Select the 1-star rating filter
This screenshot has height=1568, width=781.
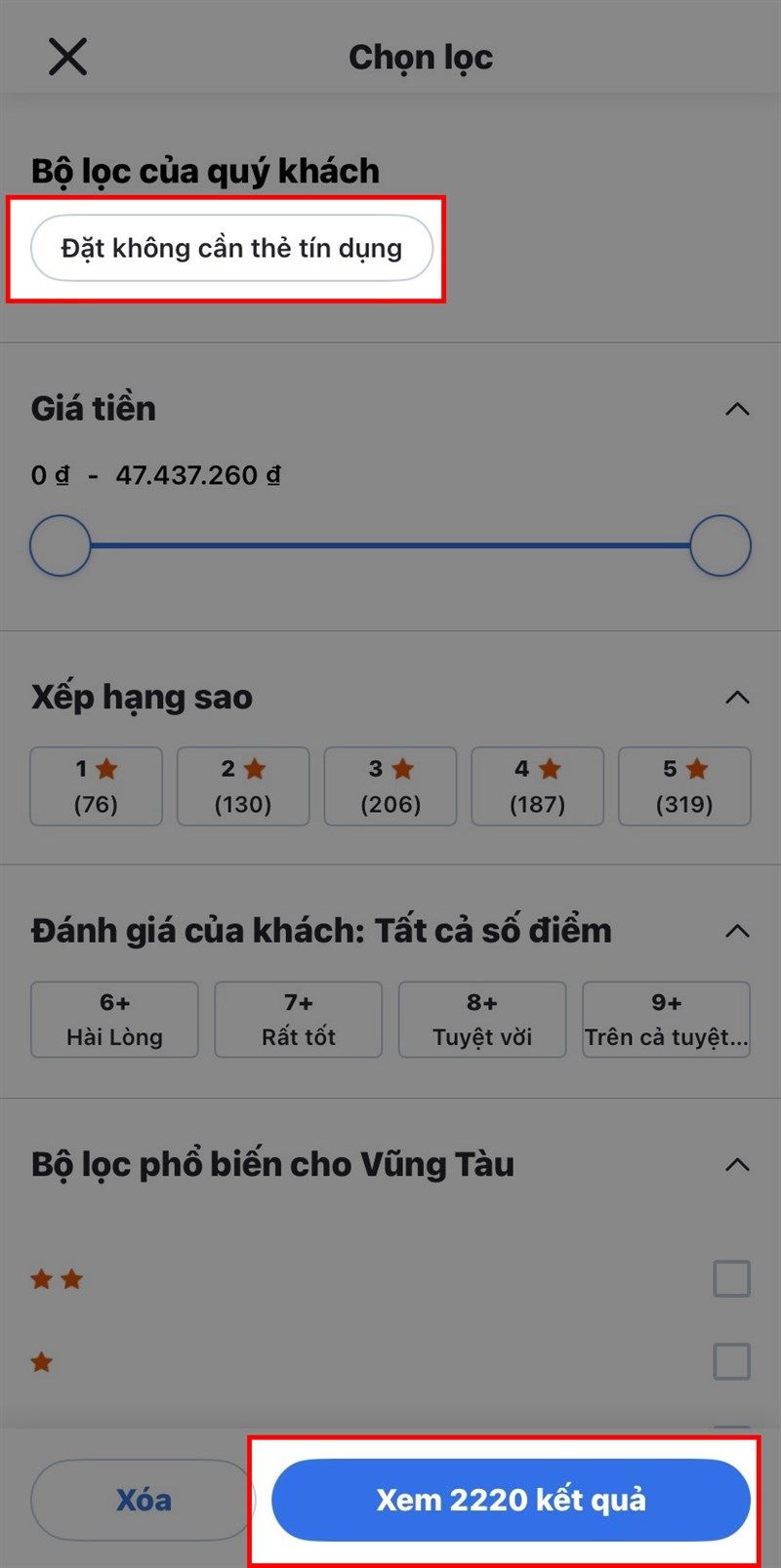click(x=95, y=786)
